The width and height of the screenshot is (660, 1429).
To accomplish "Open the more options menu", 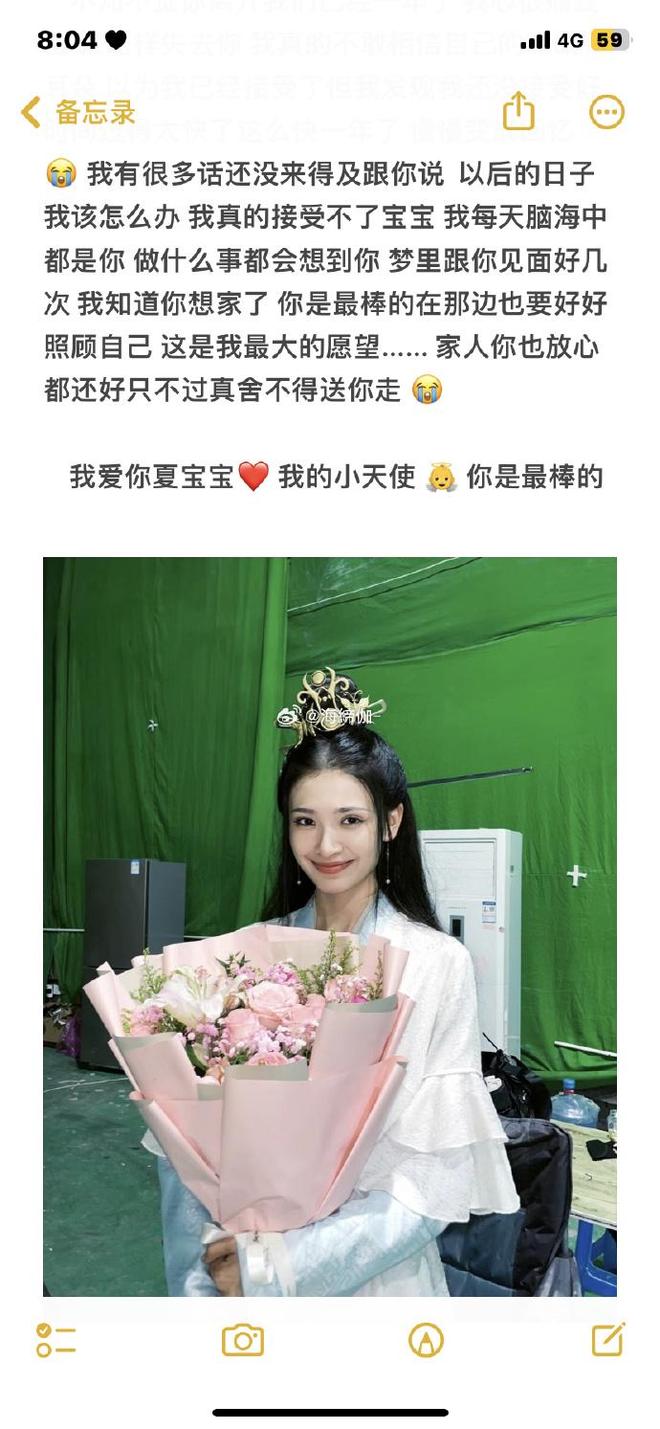I will 607,112.
